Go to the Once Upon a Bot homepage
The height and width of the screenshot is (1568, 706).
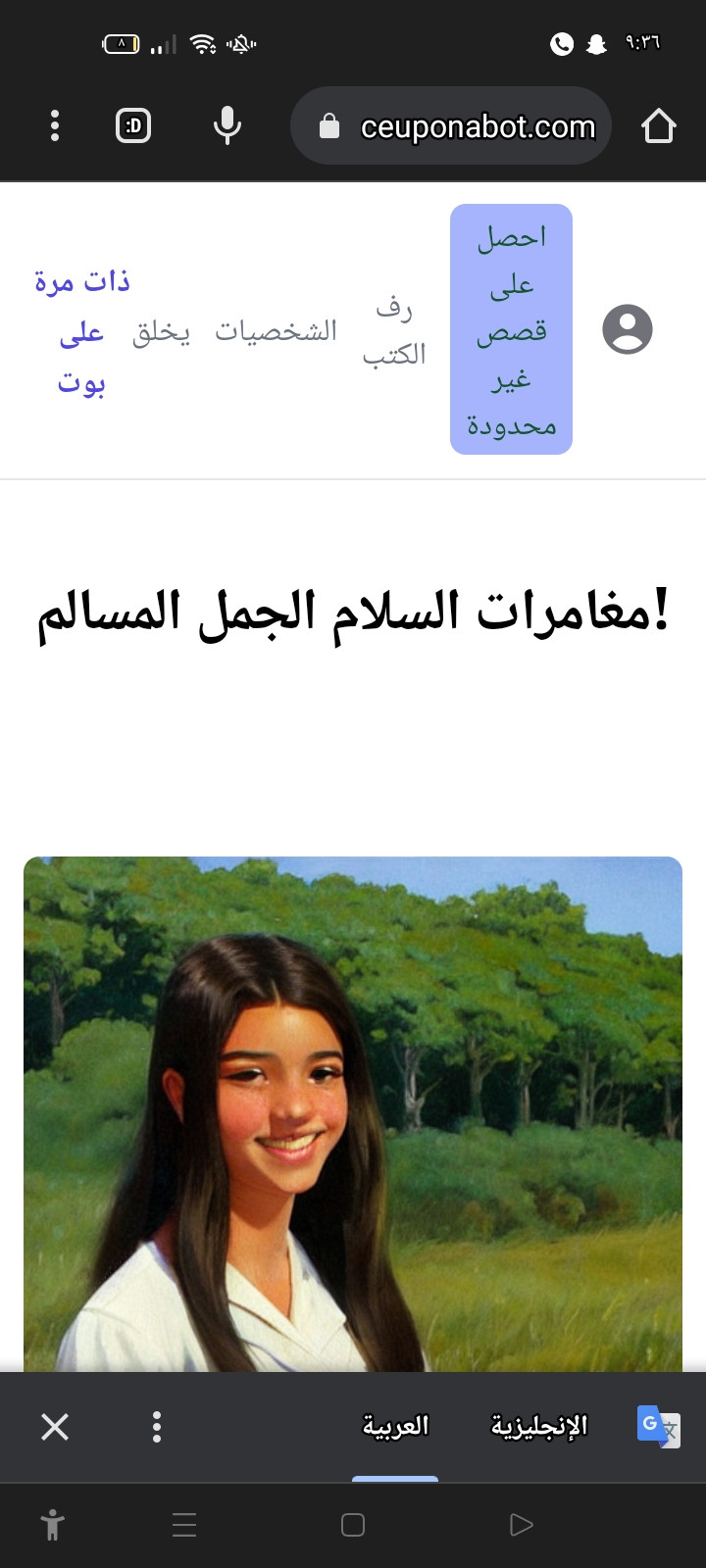(x=81, y=331)
